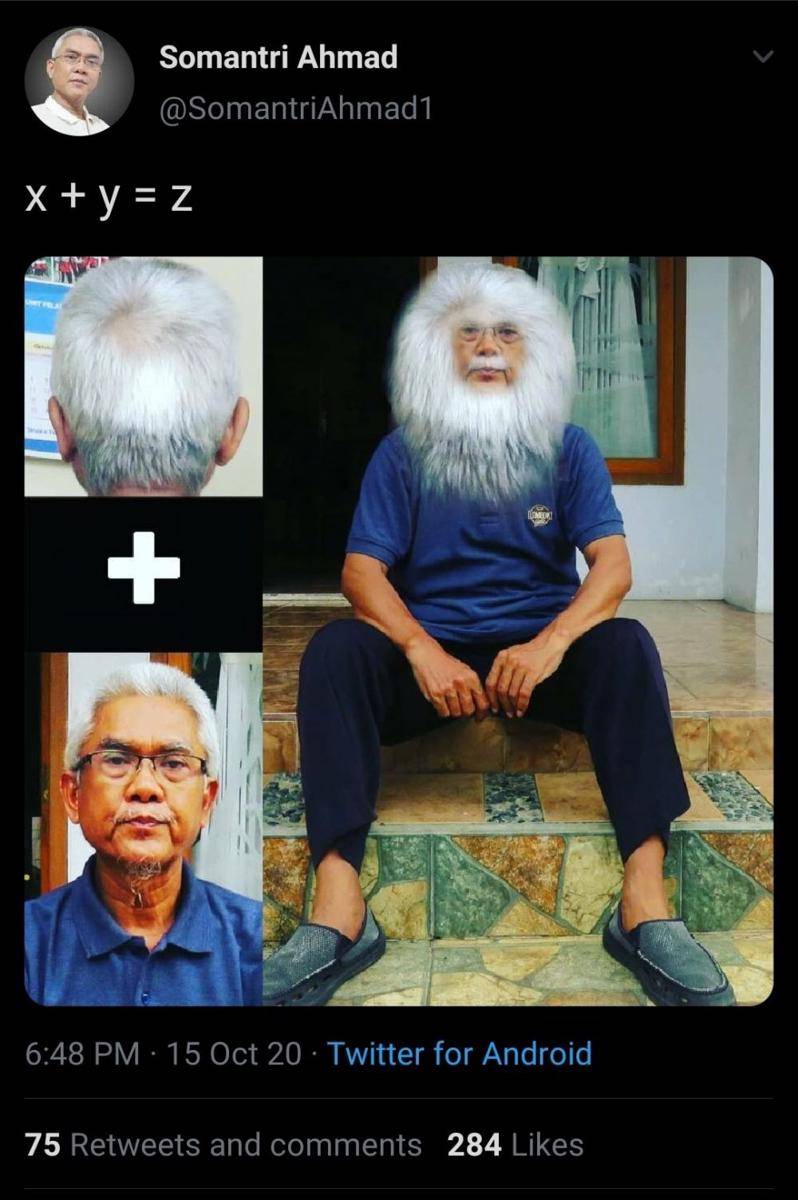The height and width of the screenshot is (1200, 798).
Task: View the 75 Retweets and comments
Action: [x=223, y=1145]
